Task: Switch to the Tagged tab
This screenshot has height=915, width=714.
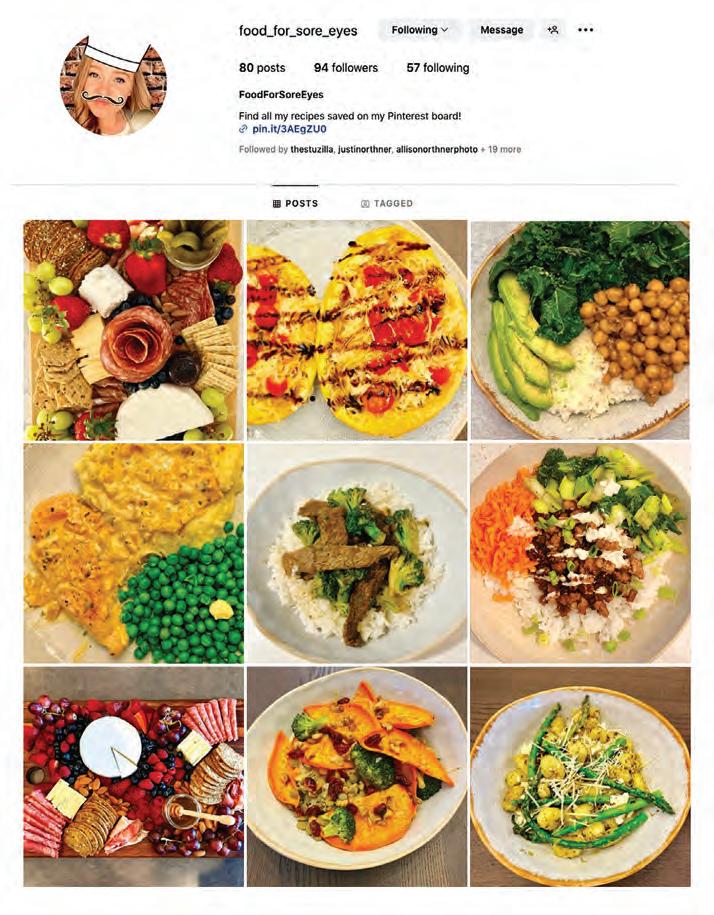Action: [x=387, y=203]
